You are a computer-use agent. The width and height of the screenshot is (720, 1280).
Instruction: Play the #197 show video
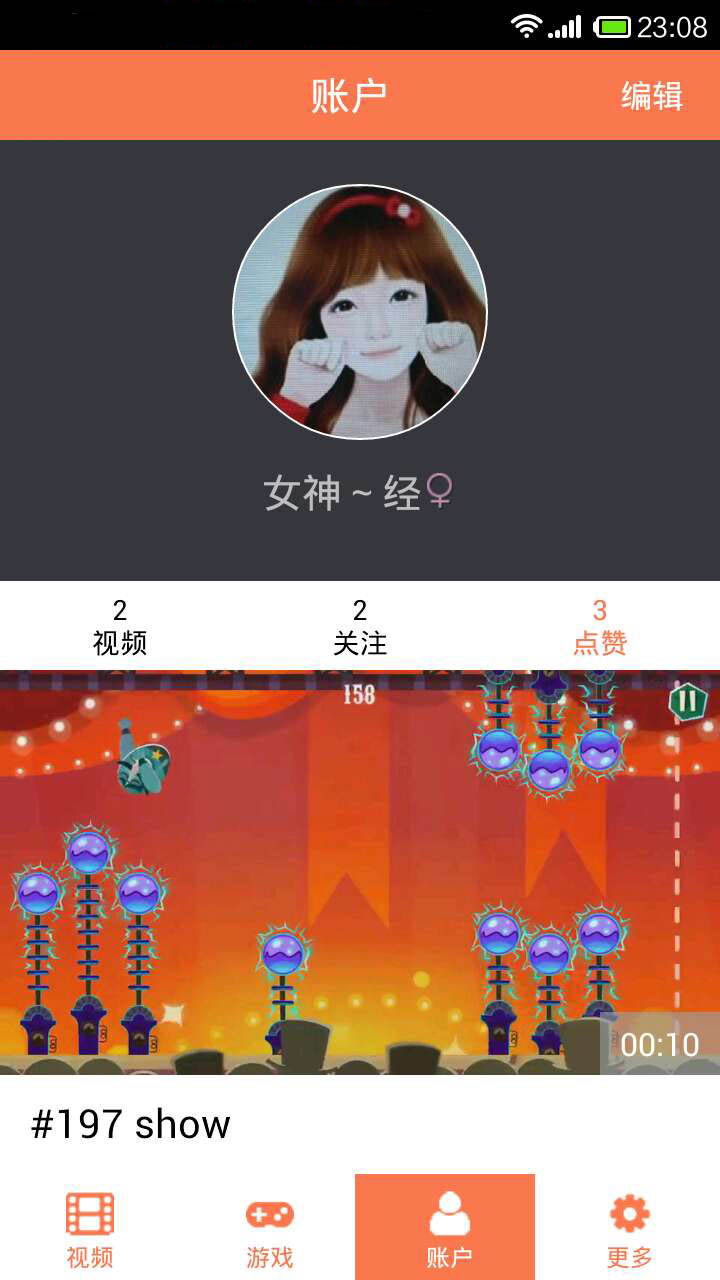(360, 872)
